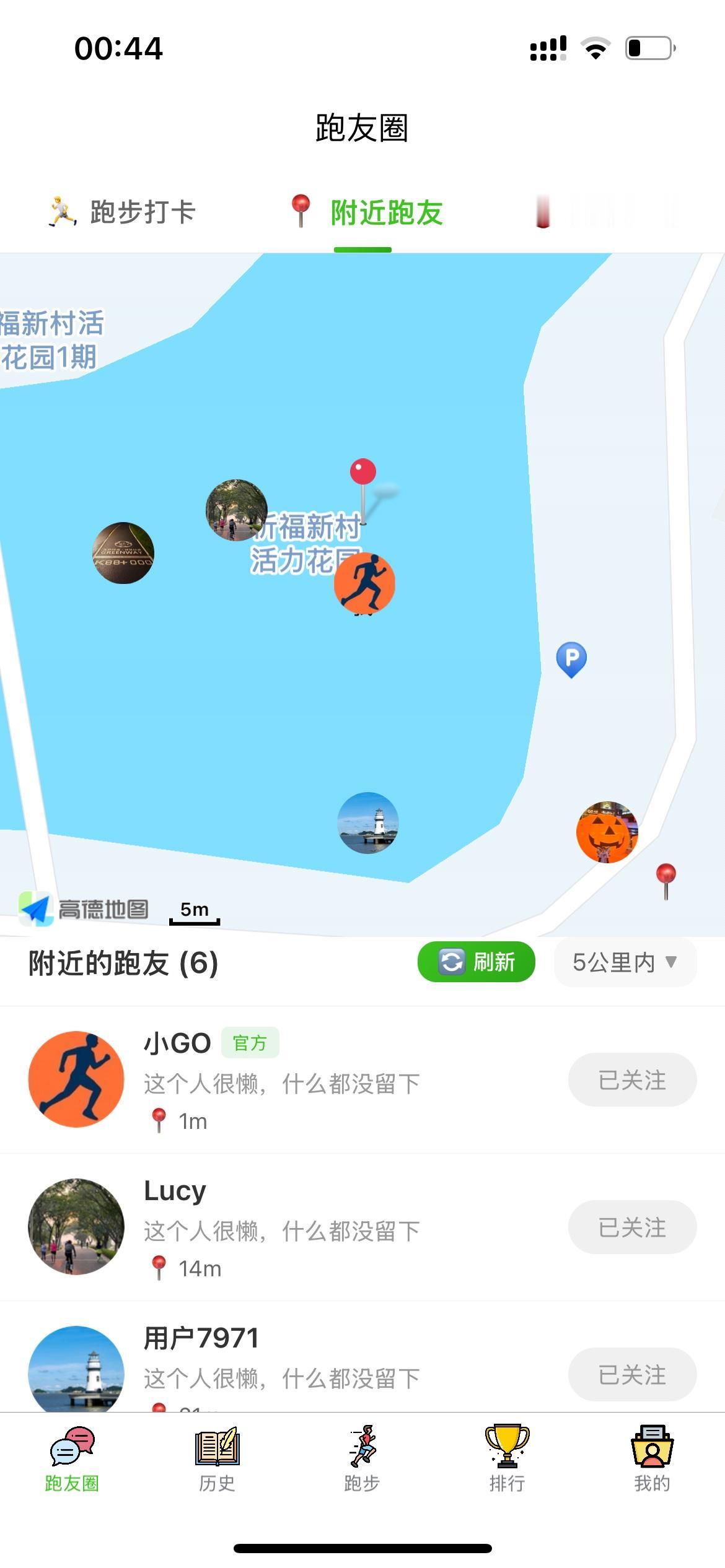Tap the orange runner avatar on the map

[364, 582]
